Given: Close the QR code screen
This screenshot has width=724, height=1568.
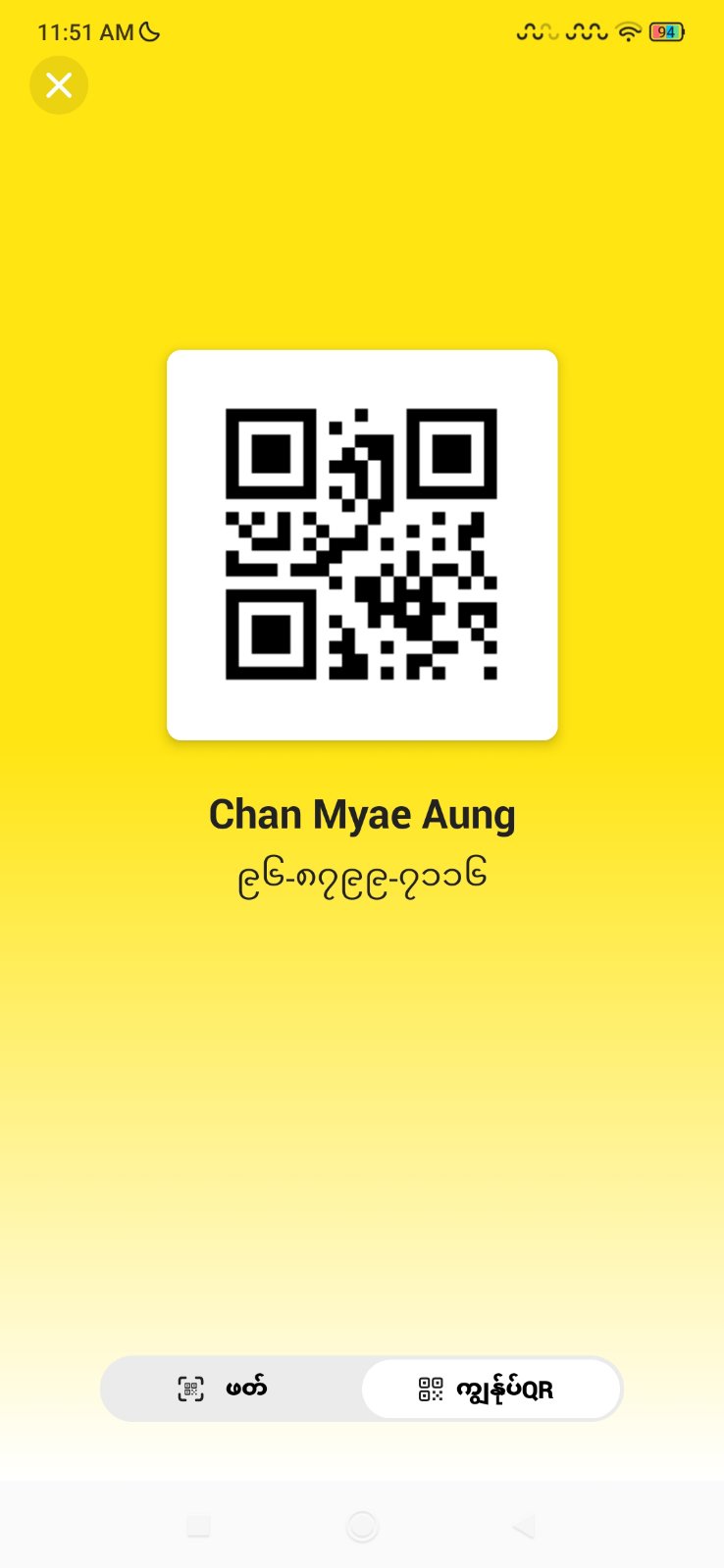Looking at the screenshot, I should (x=59, y=85).
